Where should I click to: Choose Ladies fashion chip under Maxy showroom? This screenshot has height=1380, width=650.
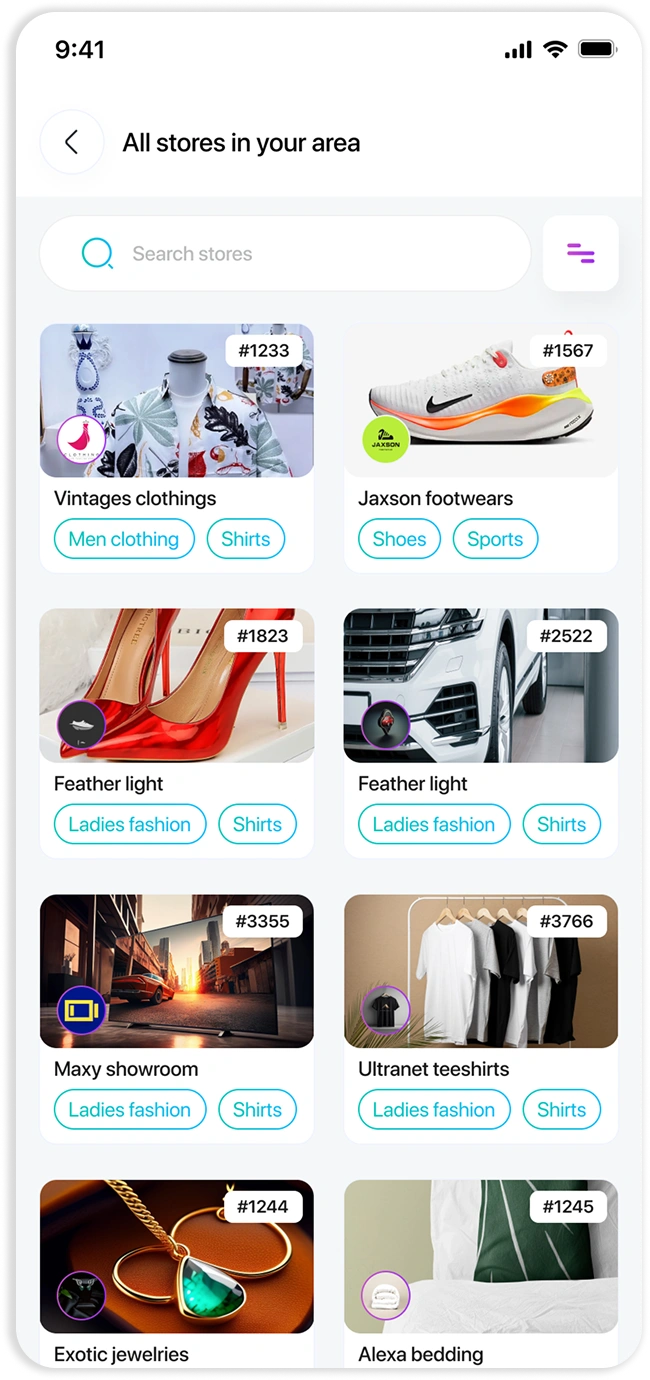[x=129, y=1110]
